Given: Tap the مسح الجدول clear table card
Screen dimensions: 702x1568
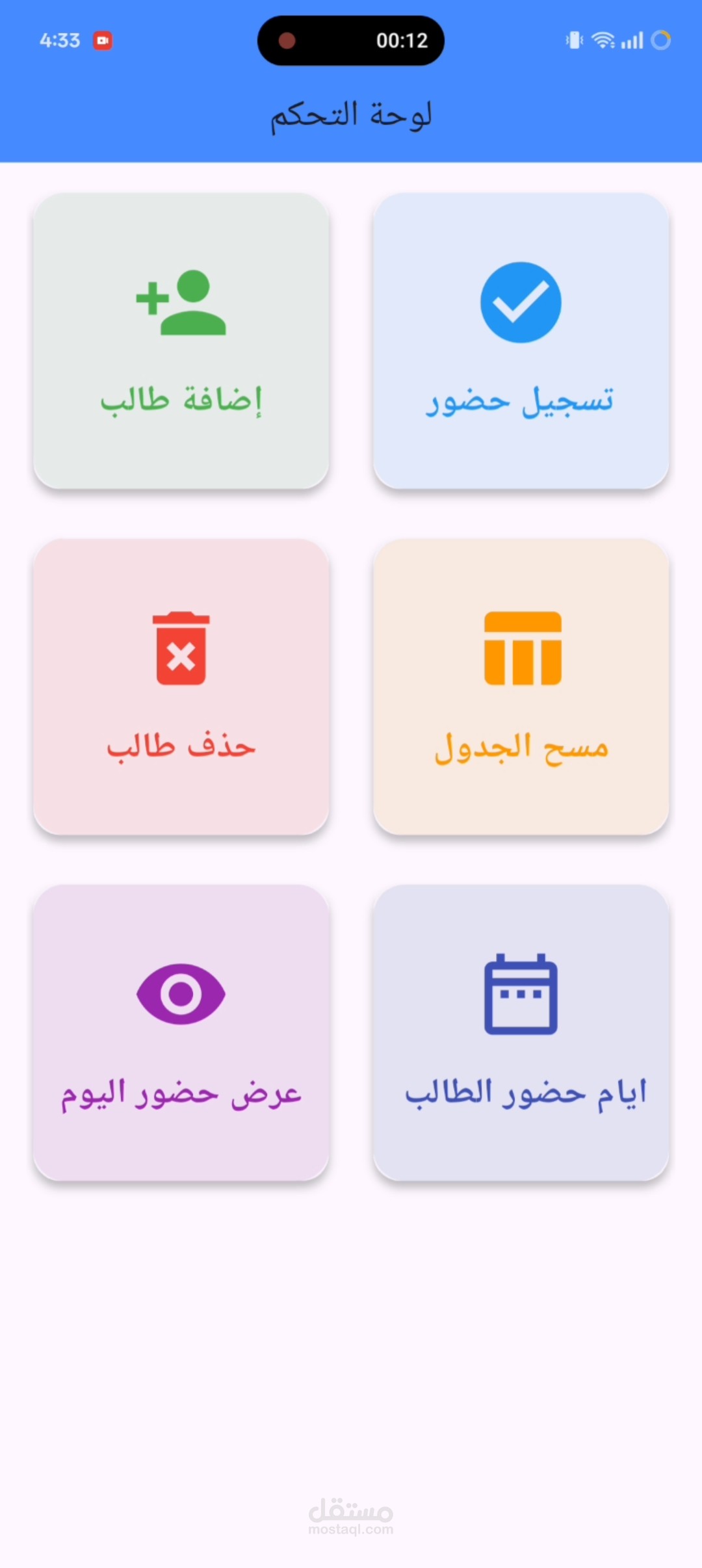Looking at the screenshot, I should pos(521,686).
